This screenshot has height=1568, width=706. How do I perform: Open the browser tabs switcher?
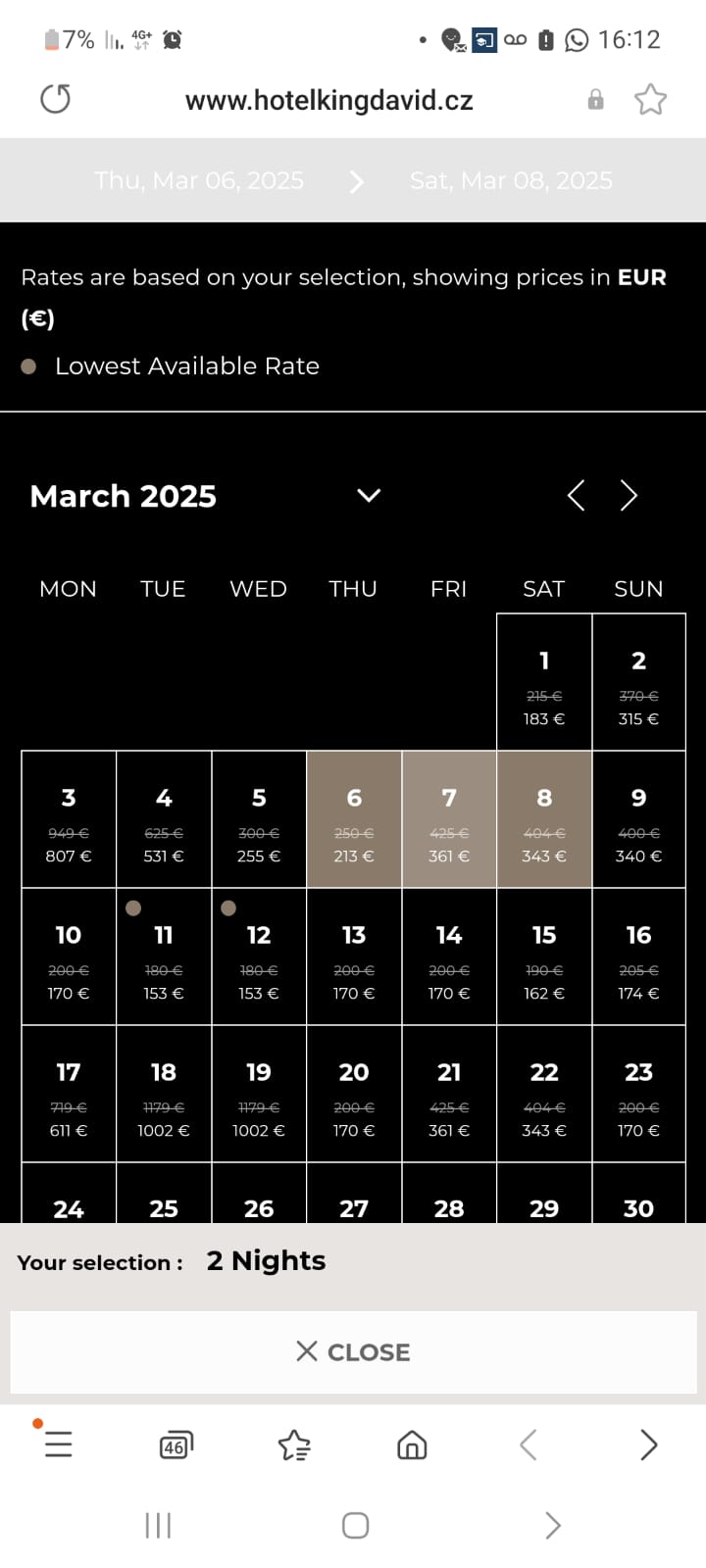(x=176, y=1445)
